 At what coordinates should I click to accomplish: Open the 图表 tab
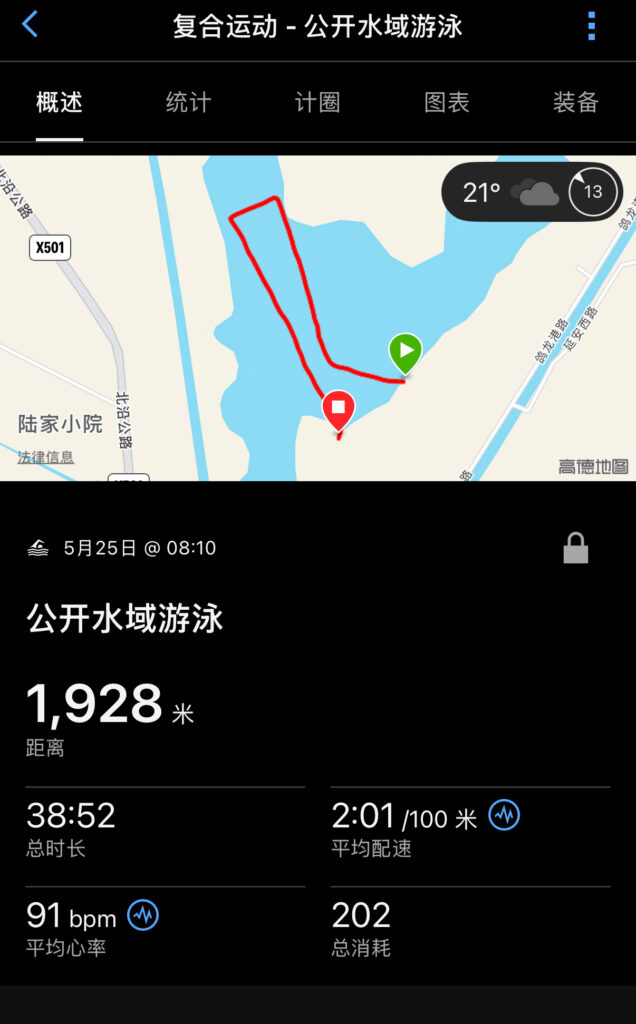[x=446, y=102]
